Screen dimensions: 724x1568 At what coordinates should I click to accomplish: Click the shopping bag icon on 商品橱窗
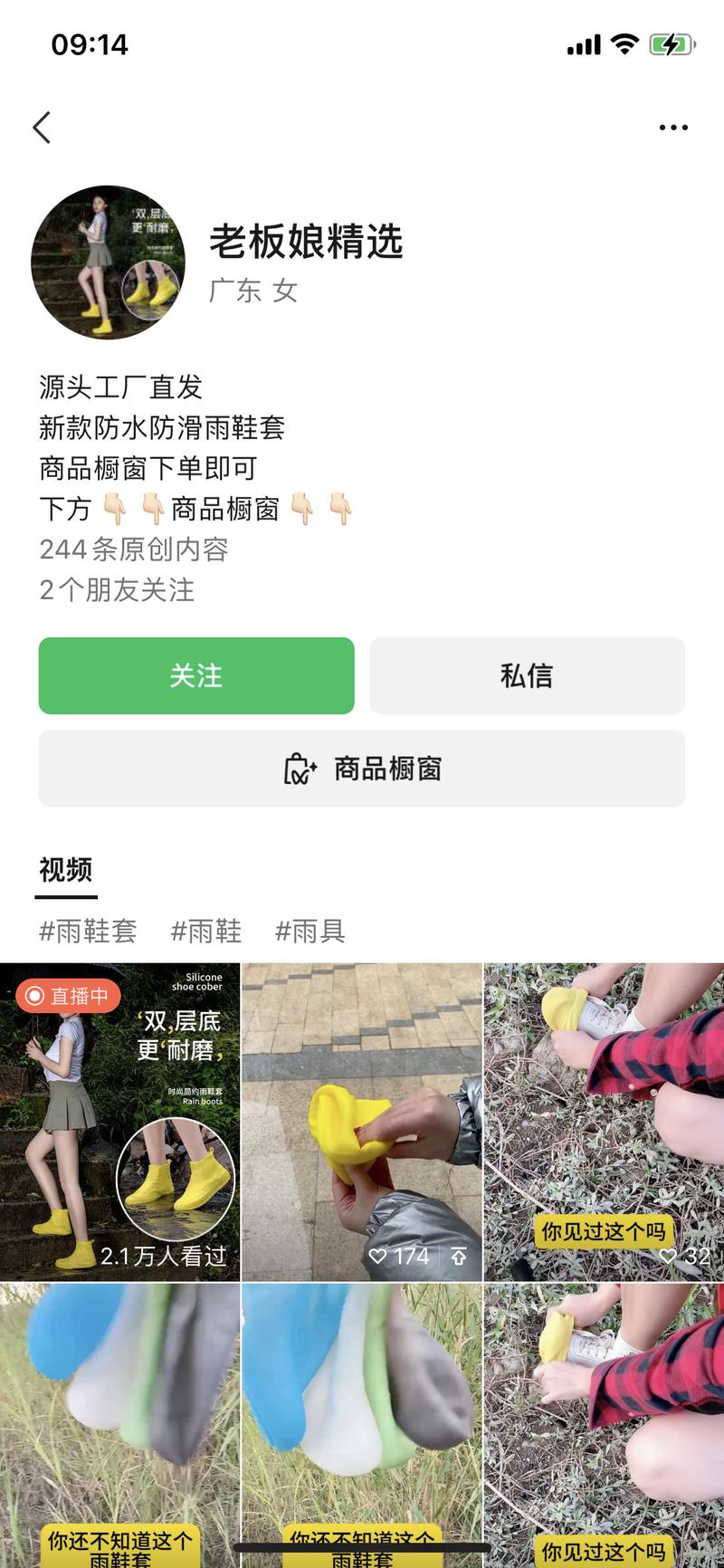pos(299,769)
